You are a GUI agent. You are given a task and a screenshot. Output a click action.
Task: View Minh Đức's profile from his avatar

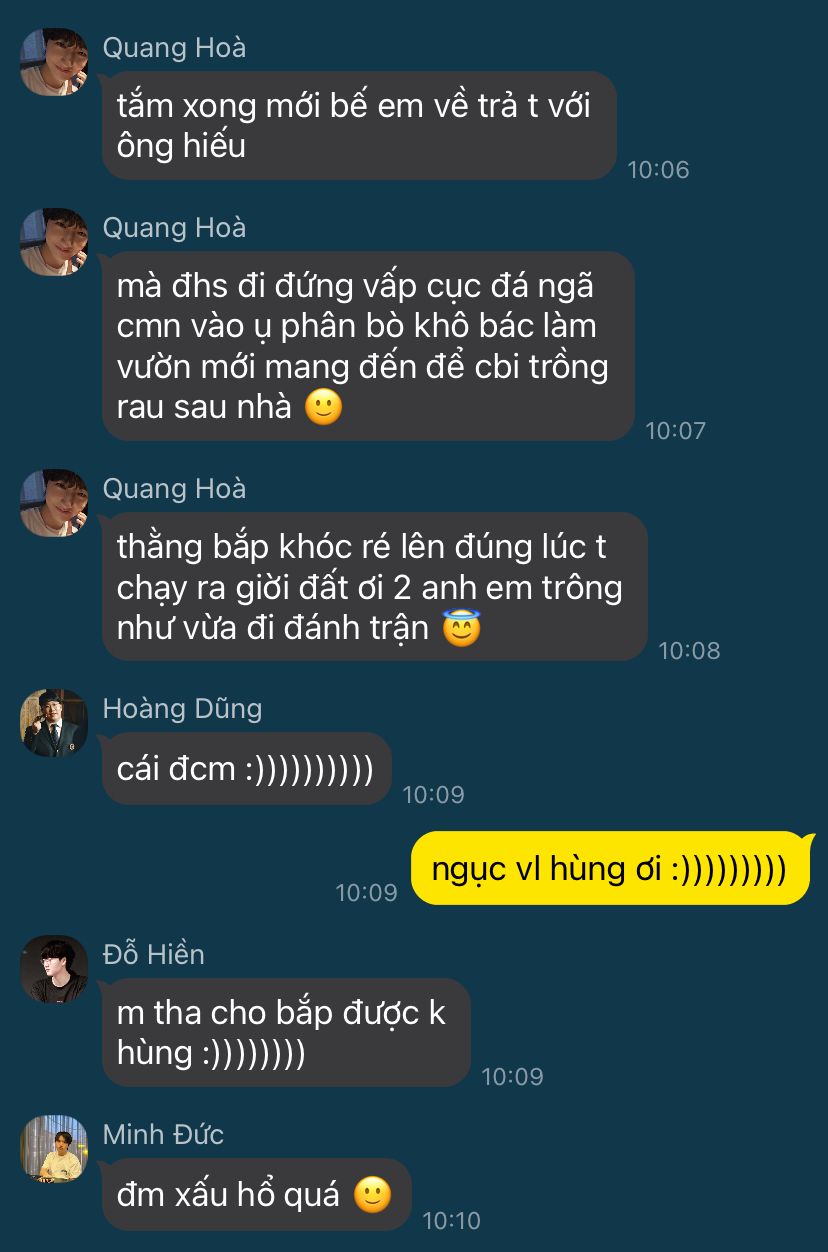54,1148
